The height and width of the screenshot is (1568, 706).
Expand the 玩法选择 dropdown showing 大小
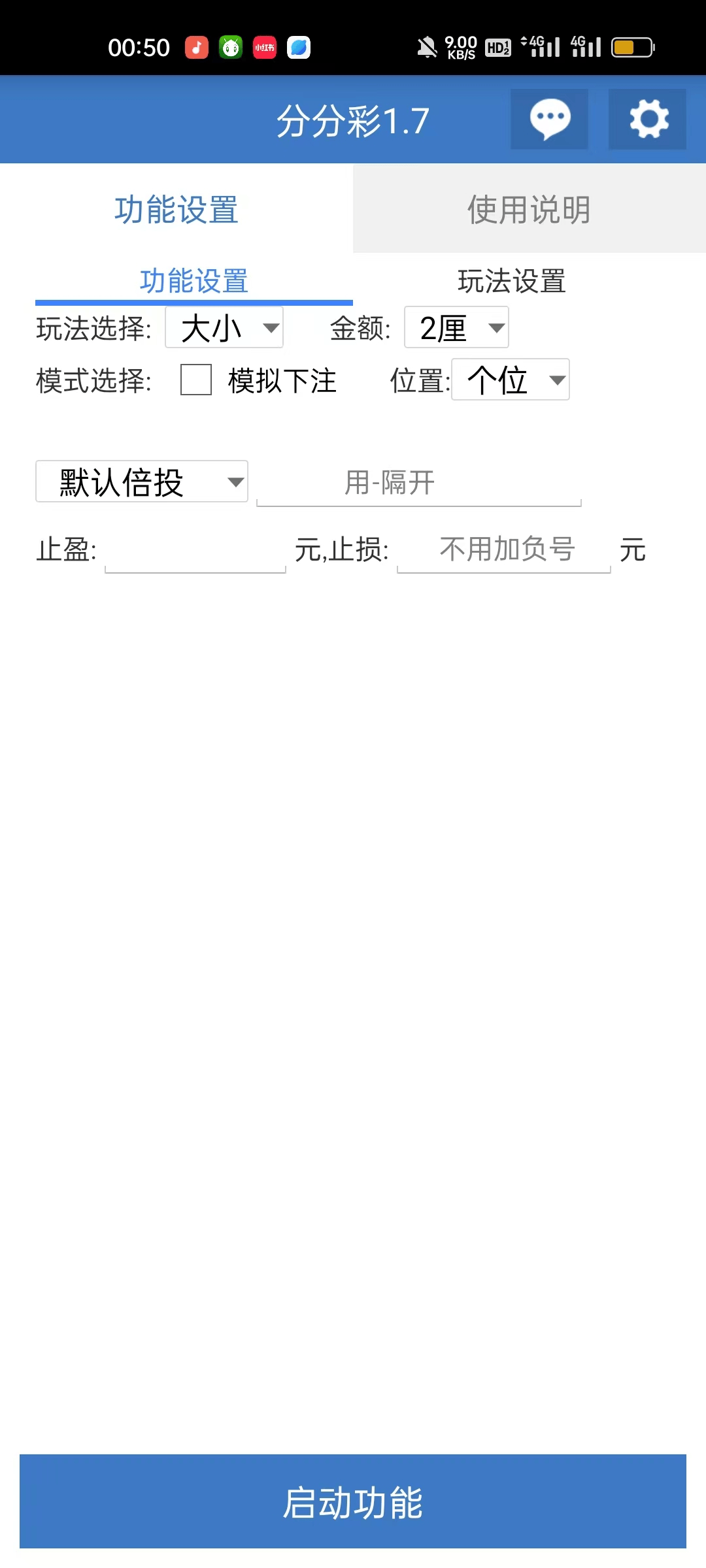coord(224,327)
